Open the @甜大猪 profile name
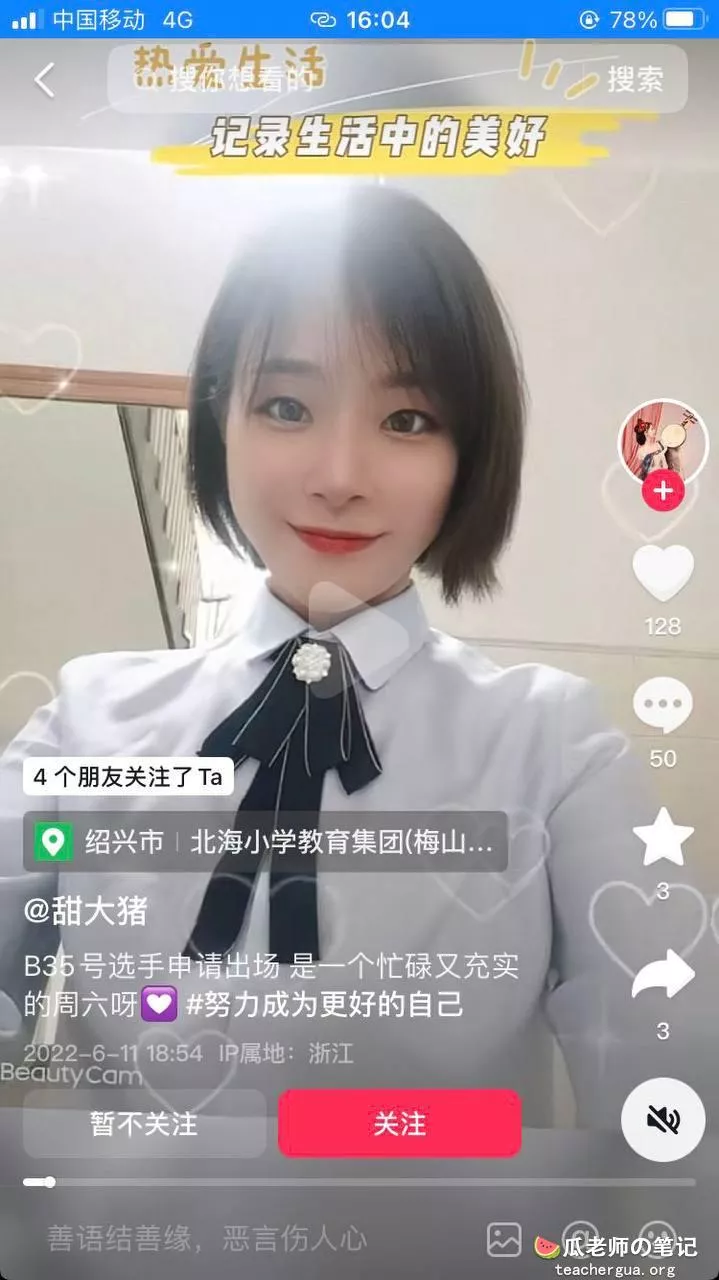Screen dimensions: 719x1280 coord(86,910)
